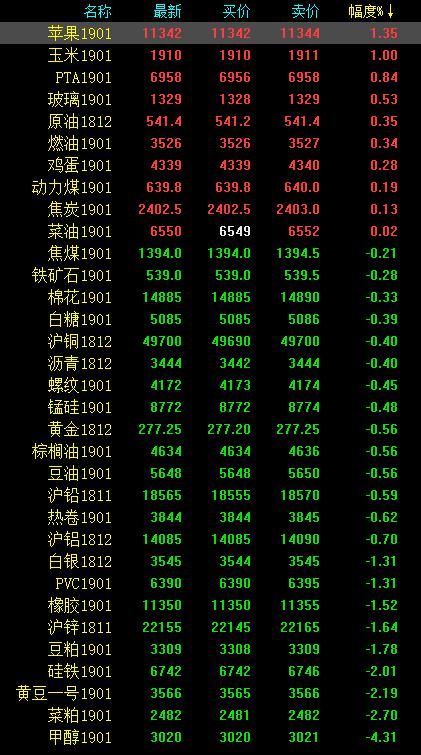Sort the list by 幅度% column
Viewport: 421px width, 755px height.
click(371, 12)
